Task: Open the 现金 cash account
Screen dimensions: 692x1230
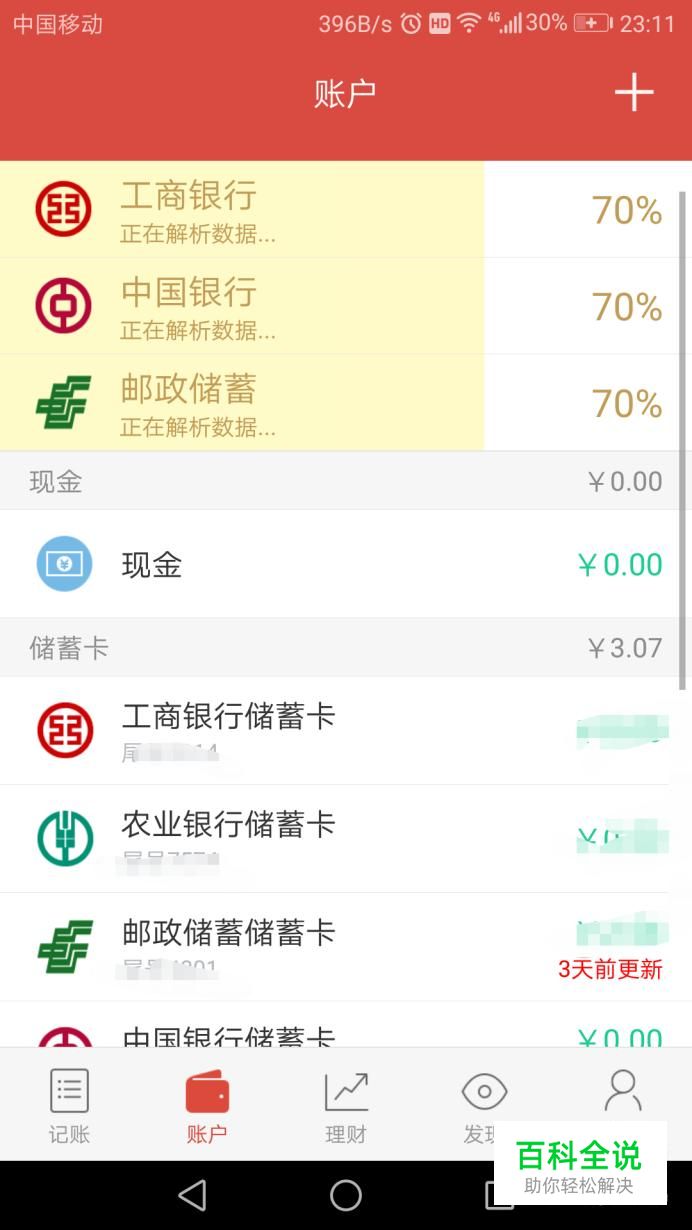Action: pyautogui.click(x=346, y=564)
